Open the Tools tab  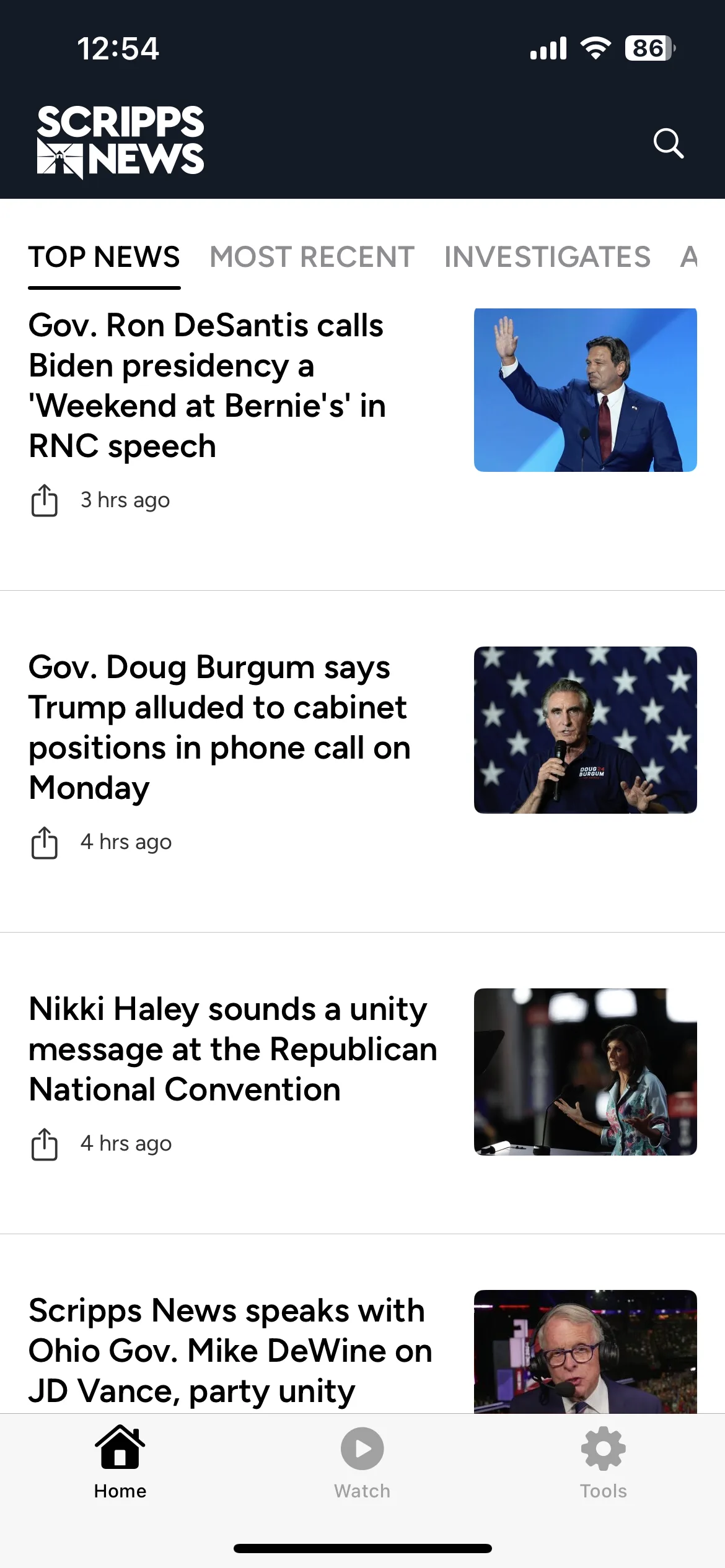pyautogui.click(x=604, y=1463)
